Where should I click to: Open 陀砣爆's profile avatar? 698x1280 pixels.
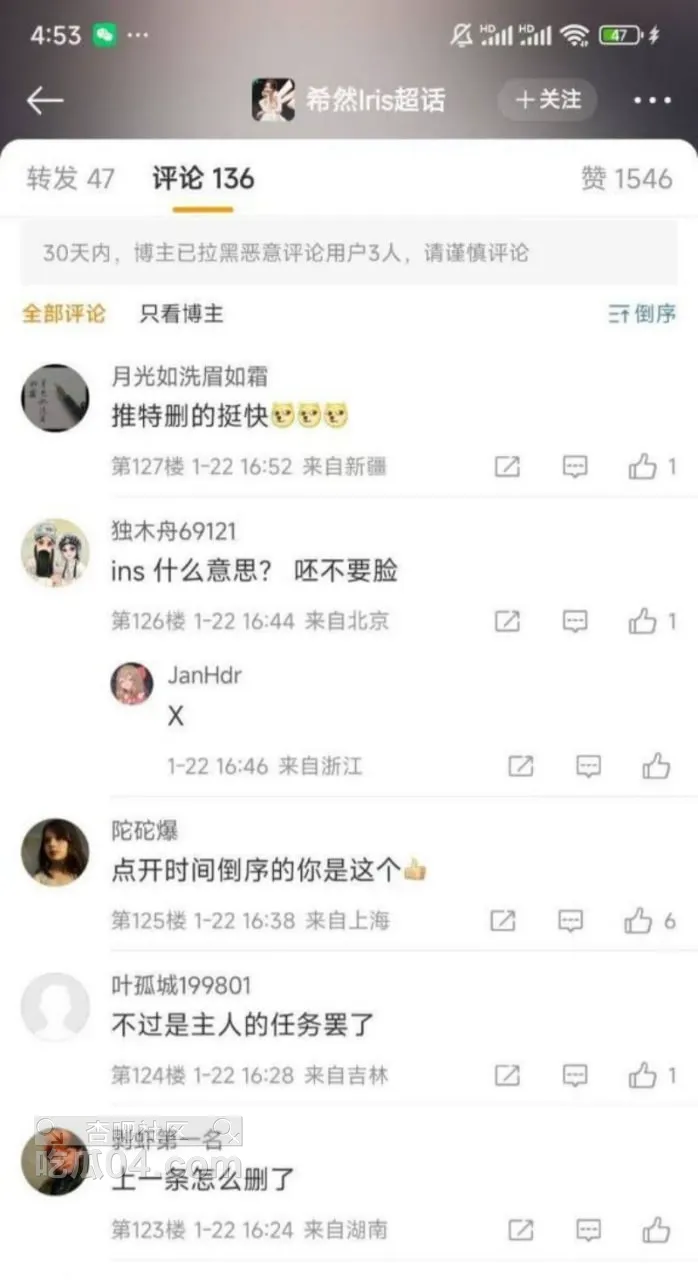click(x=55, y=852)
